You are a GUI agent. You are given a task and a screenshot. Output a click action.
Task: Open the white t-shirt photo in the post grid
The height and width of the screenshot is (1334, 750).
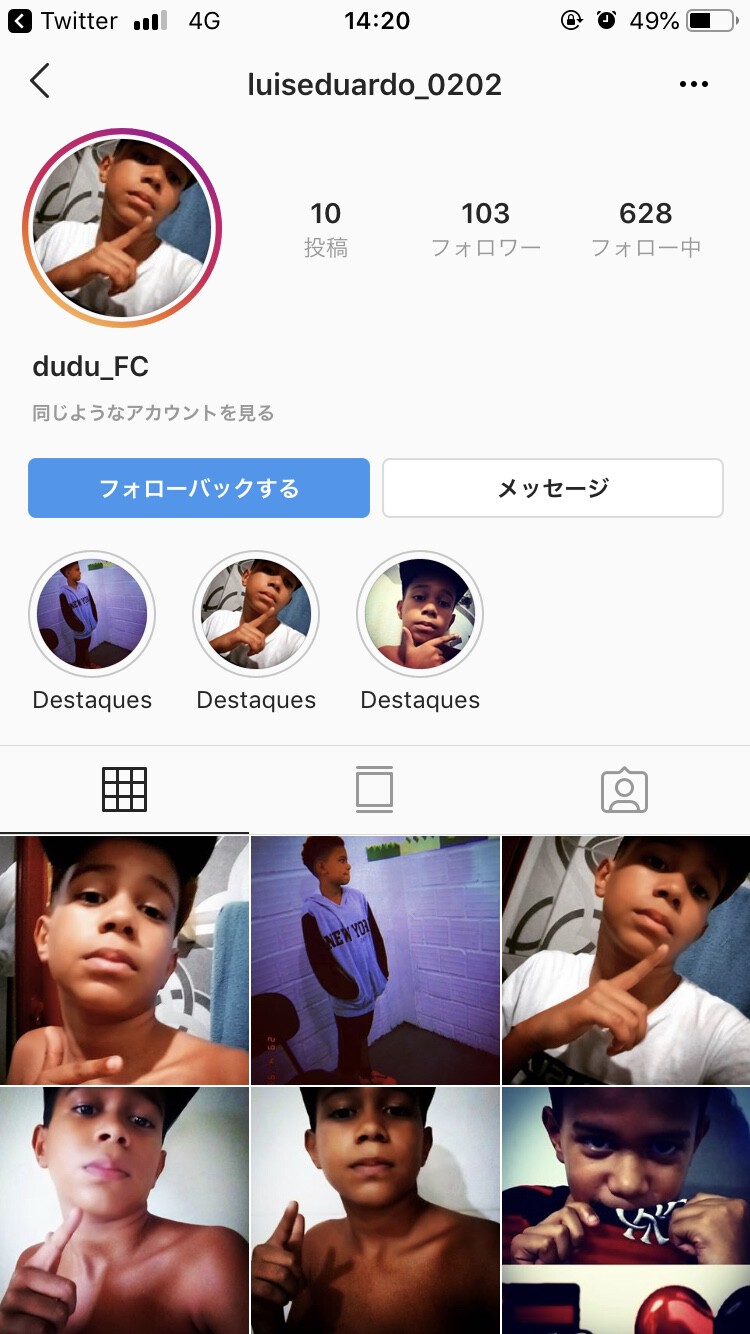tap(626, 960)
